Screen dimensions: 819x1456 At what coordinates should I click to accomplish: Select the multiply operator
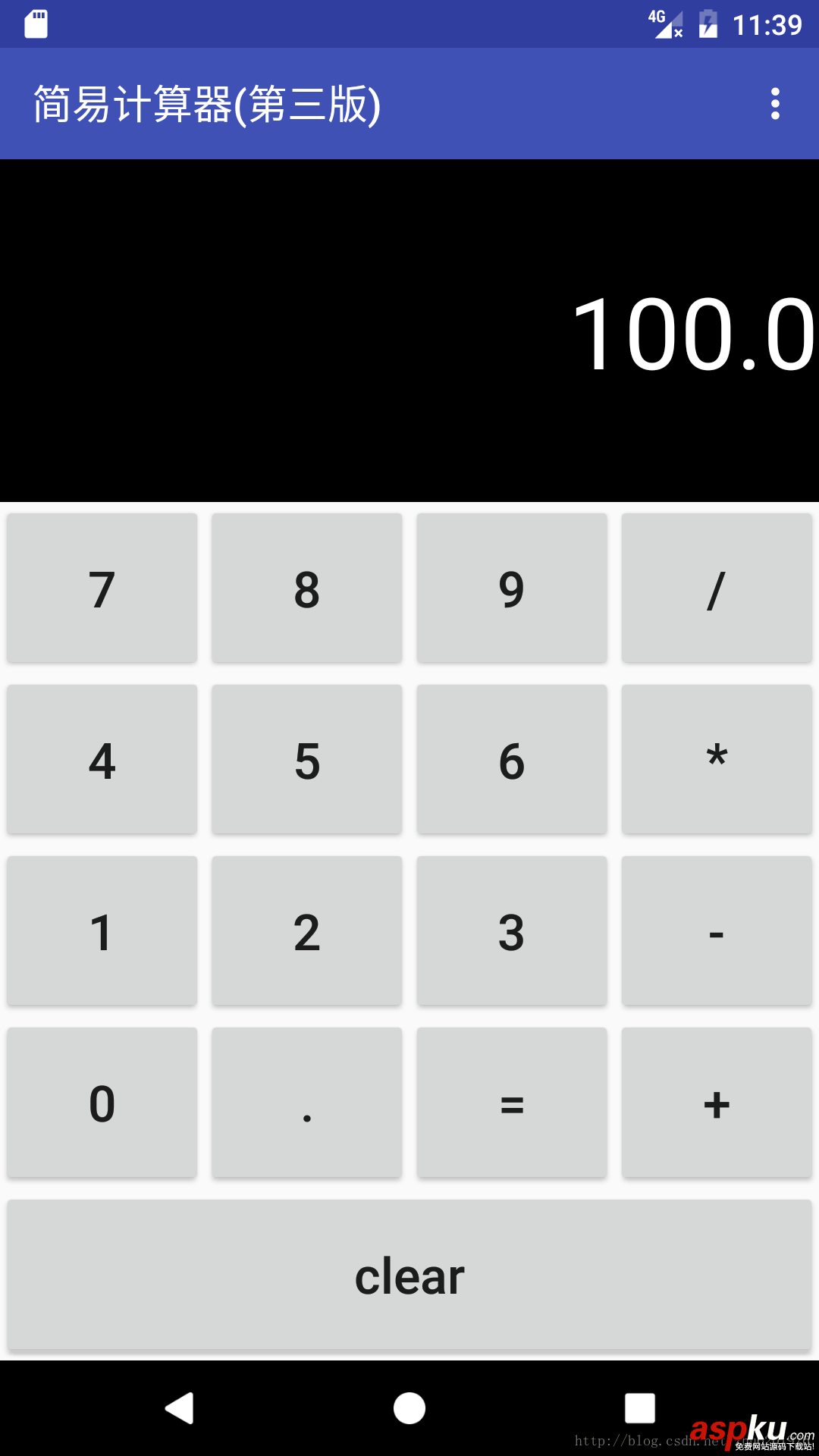click(x=717, y=760)
